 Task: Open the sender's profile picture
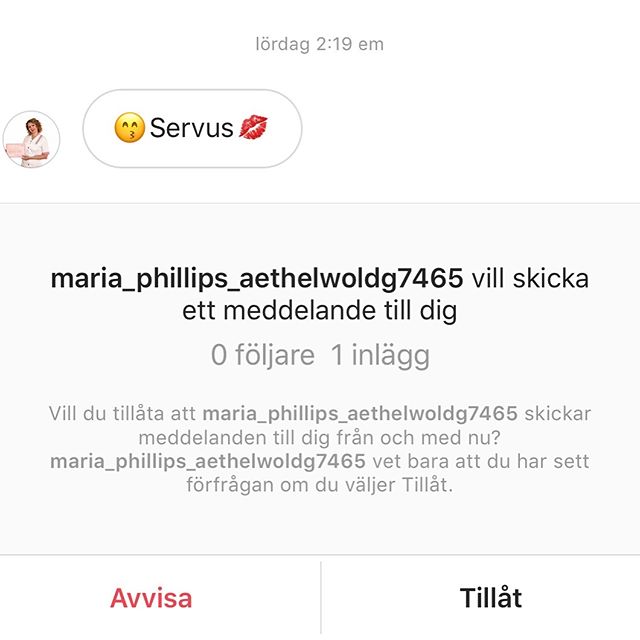pos(31,139)
